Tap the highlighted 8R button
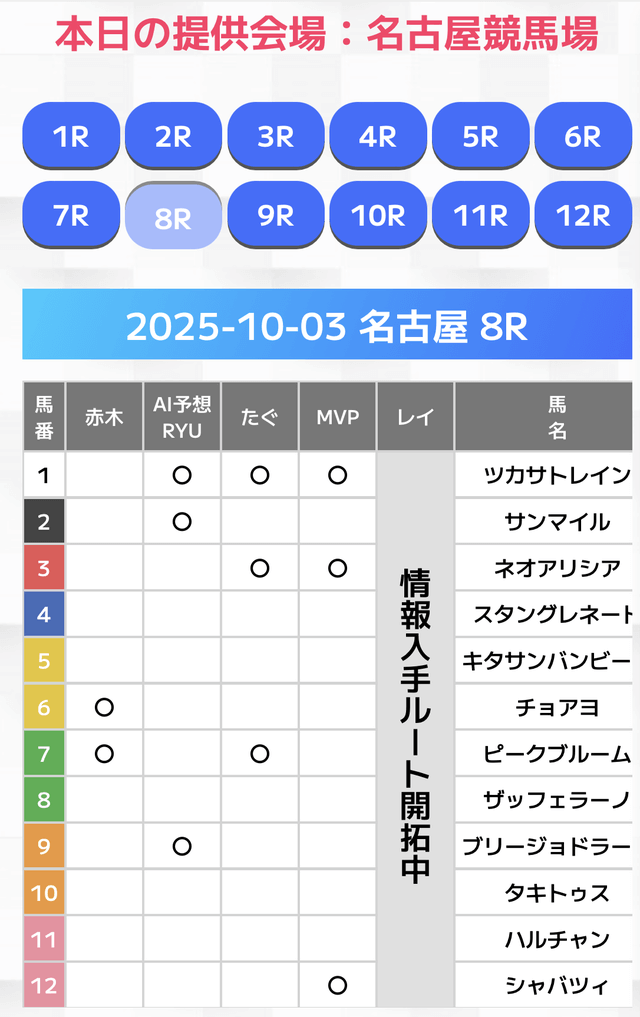The height and width of the screenshot is (1017, 640). [x=173, y=216]
